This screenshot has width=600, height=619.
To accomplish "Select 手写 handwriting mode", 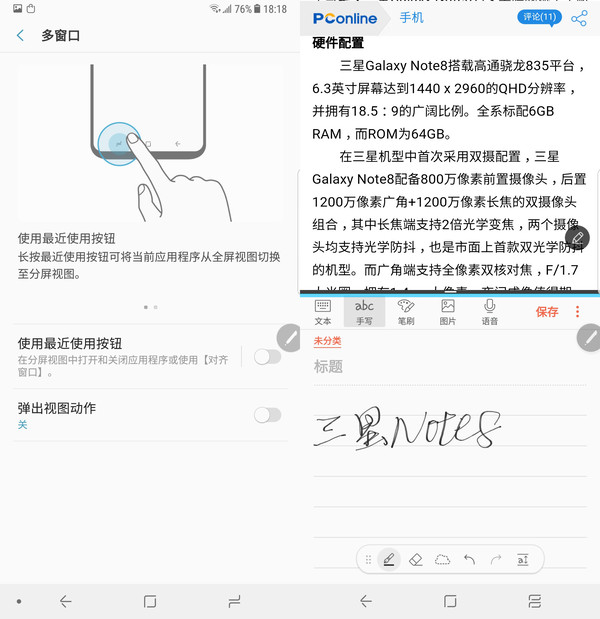I will click(365, 312).
